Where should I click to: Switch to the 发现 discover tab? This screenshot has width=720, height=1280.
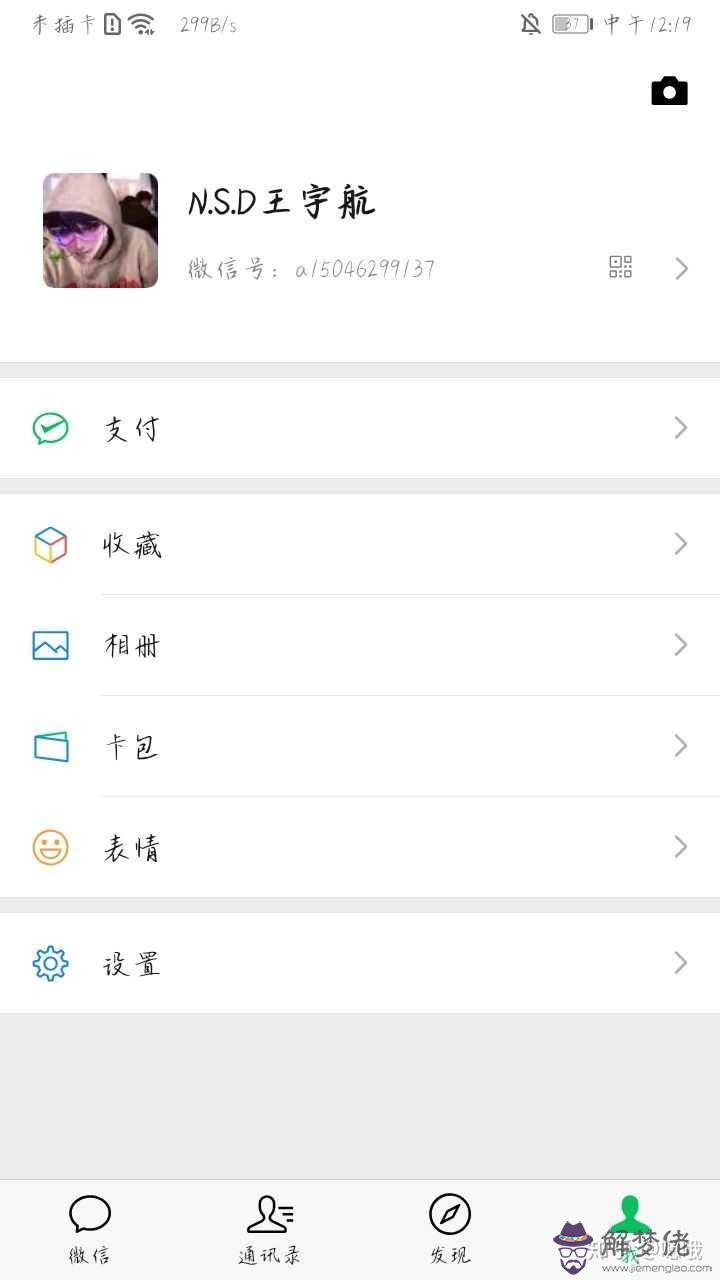point(450,1229)
